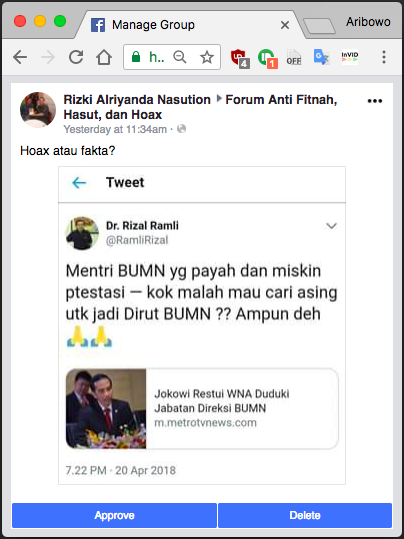Minimize the window with the yellow button
The width and height of the screenshot is (404, 539).
(40, 21)
